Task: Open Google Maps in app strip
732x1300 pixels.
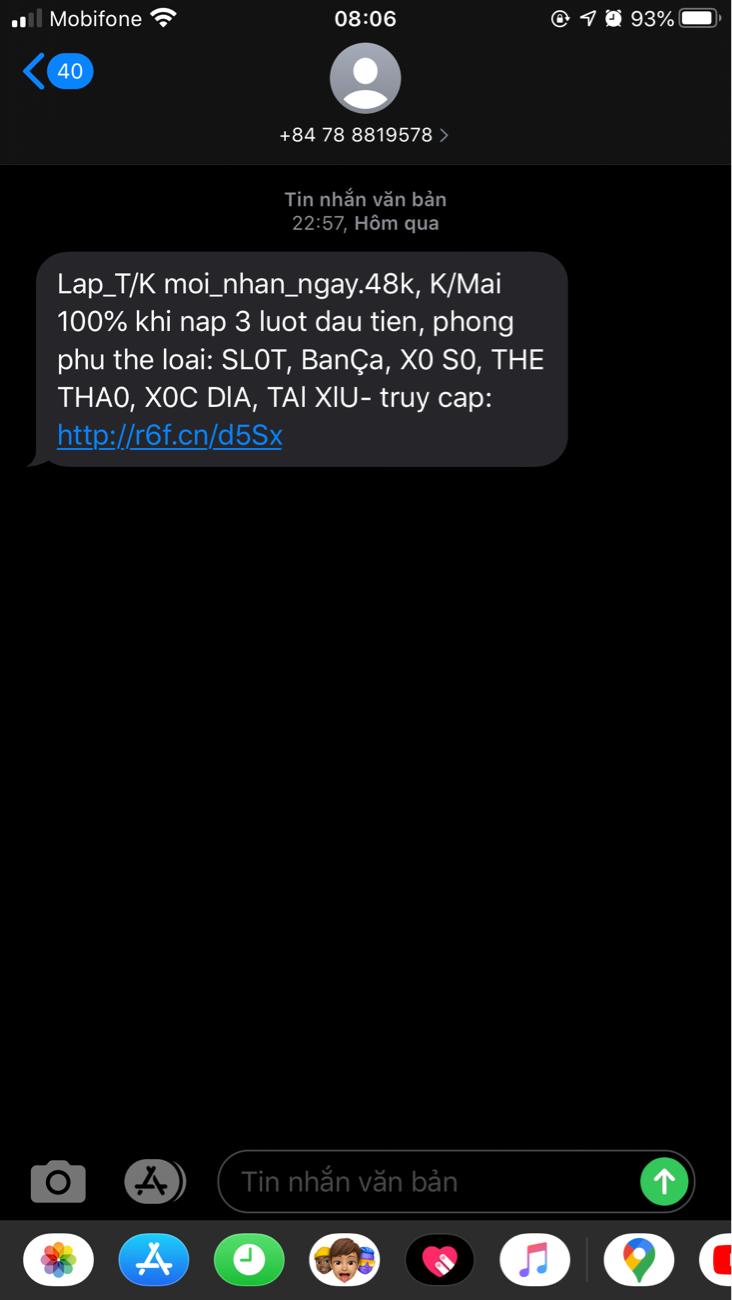Action: coord(638,1260)
